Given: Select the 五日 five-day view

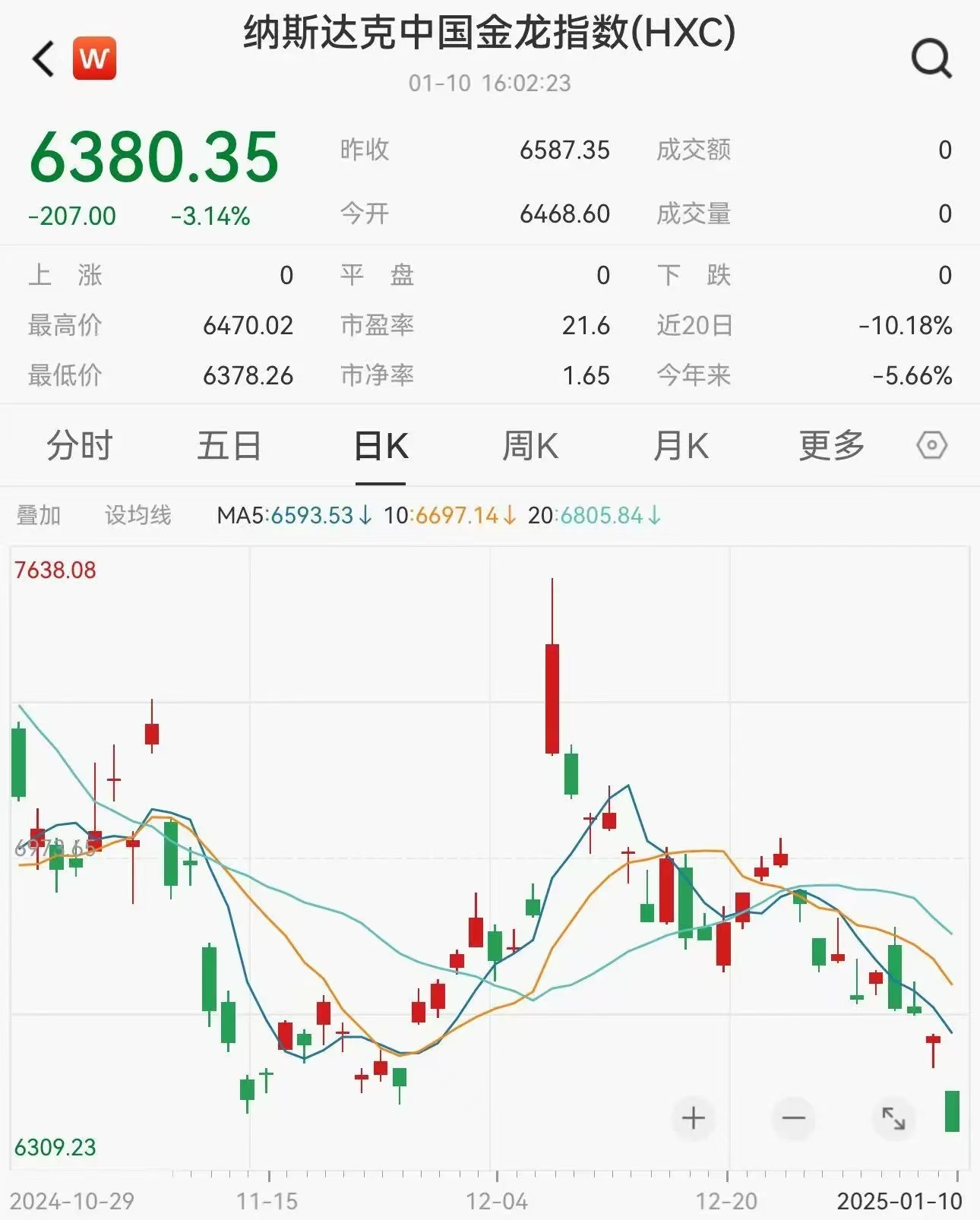Looking at the screenshot, I should (230, 447).
